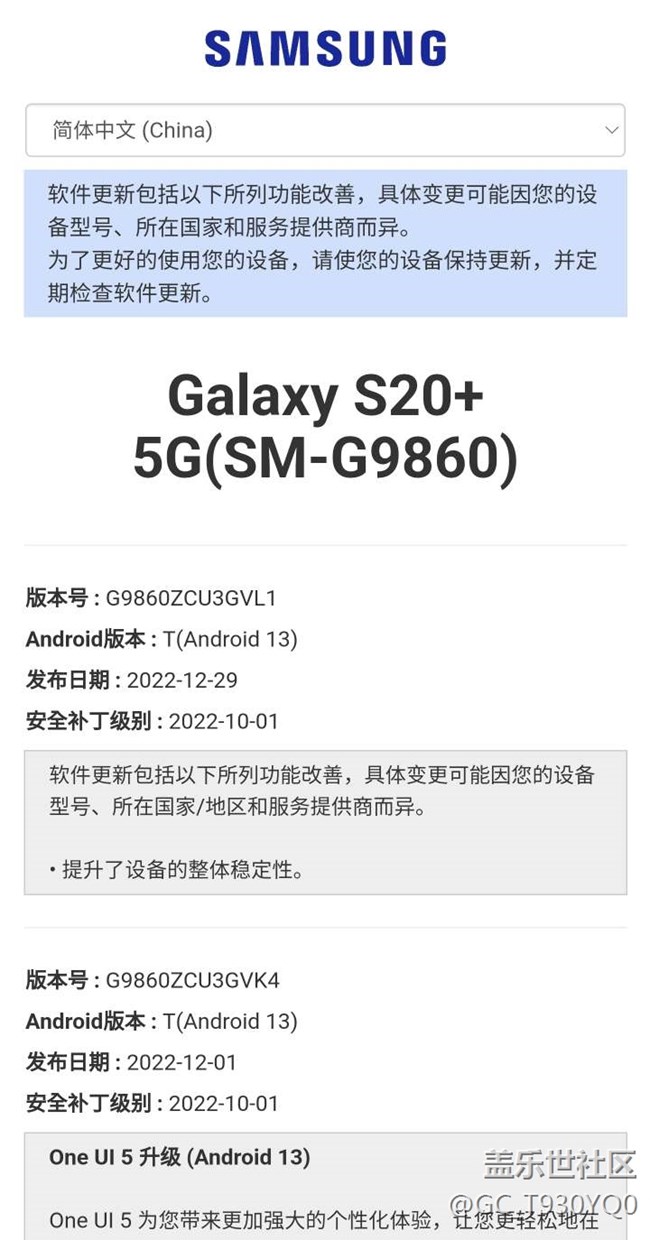Open the 简体中文 (China) language dropdown
Screen dimensions: 650x1240
(325, 130)
